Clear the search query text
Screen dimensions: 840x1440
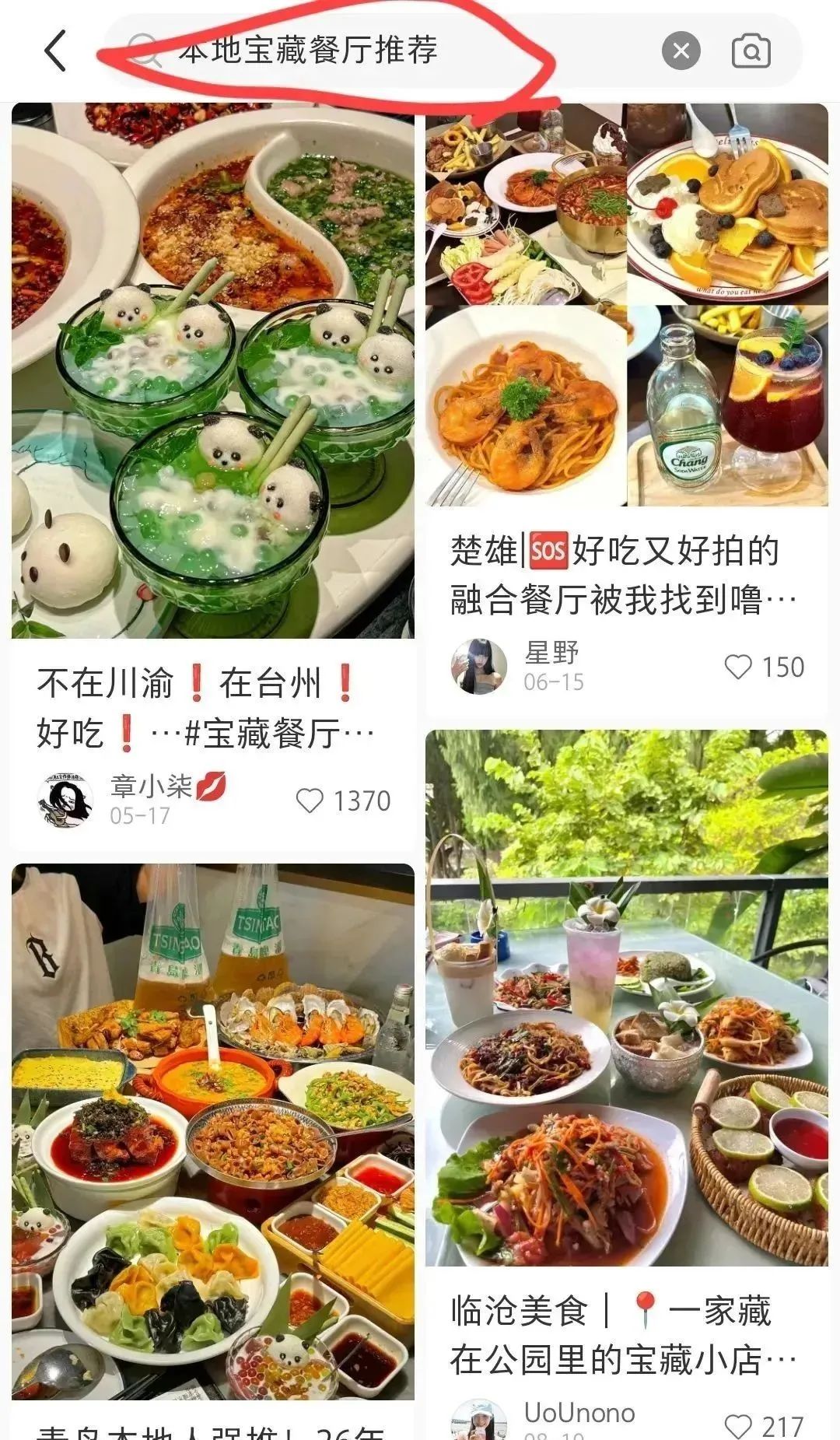(681, 51)
